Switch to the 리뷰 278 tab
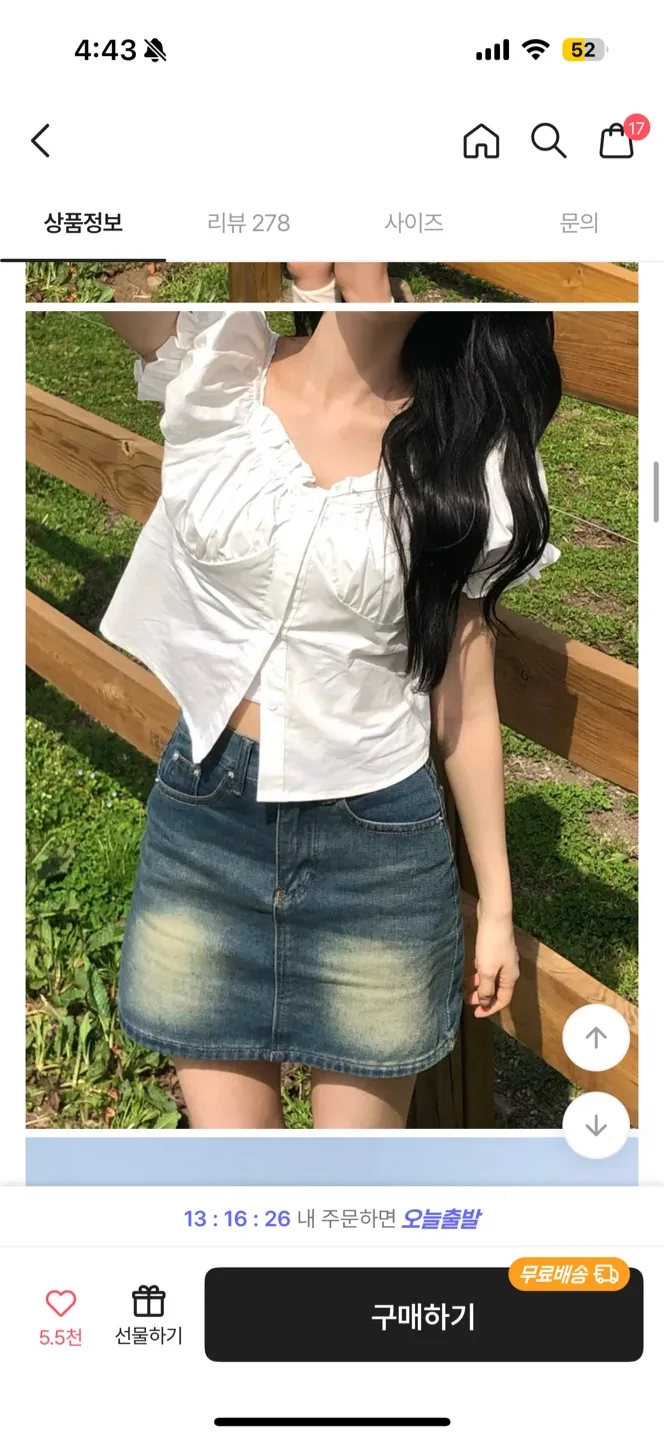 (248, 223)
